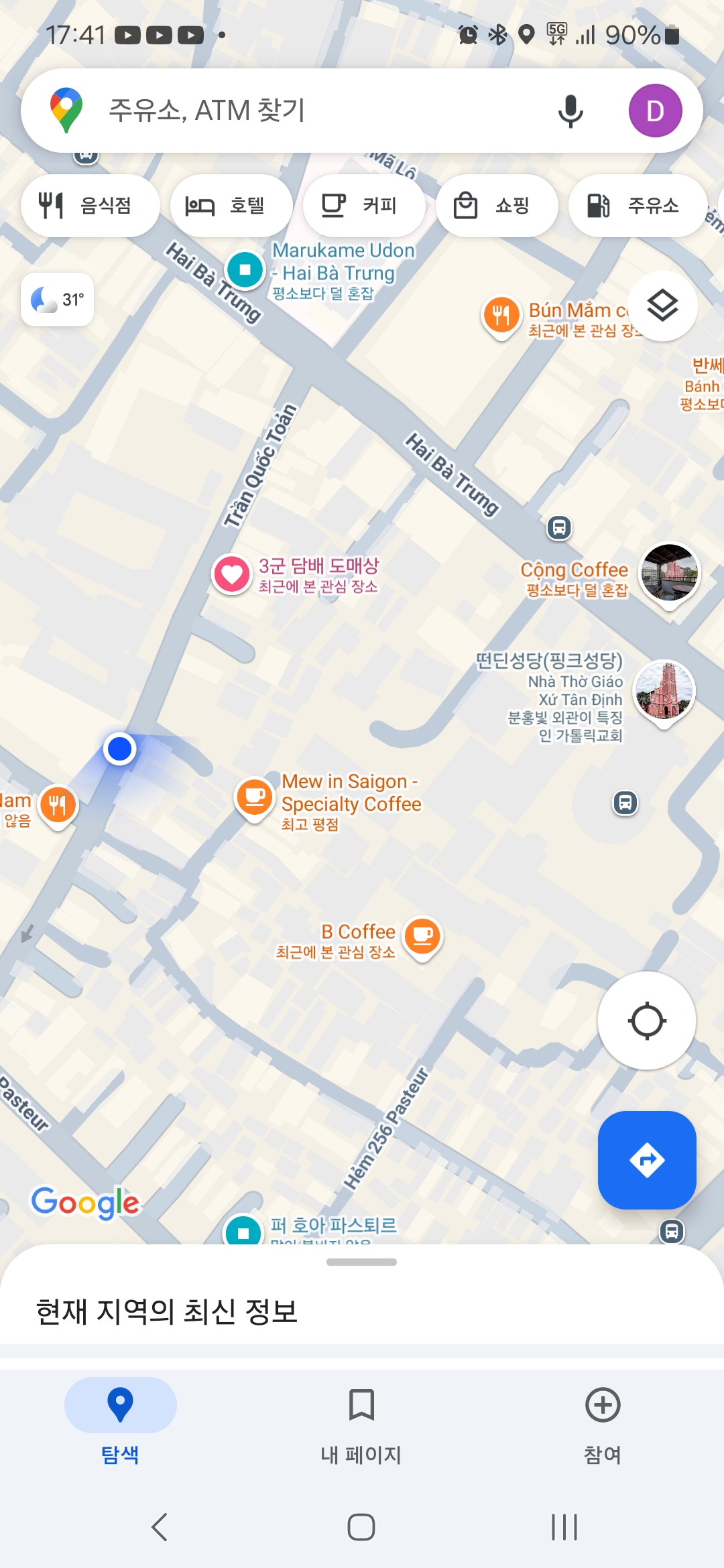Select the 쇼핑 category chip
The height and width of the screenshot is (1568, 724).
tap(497, 206)
